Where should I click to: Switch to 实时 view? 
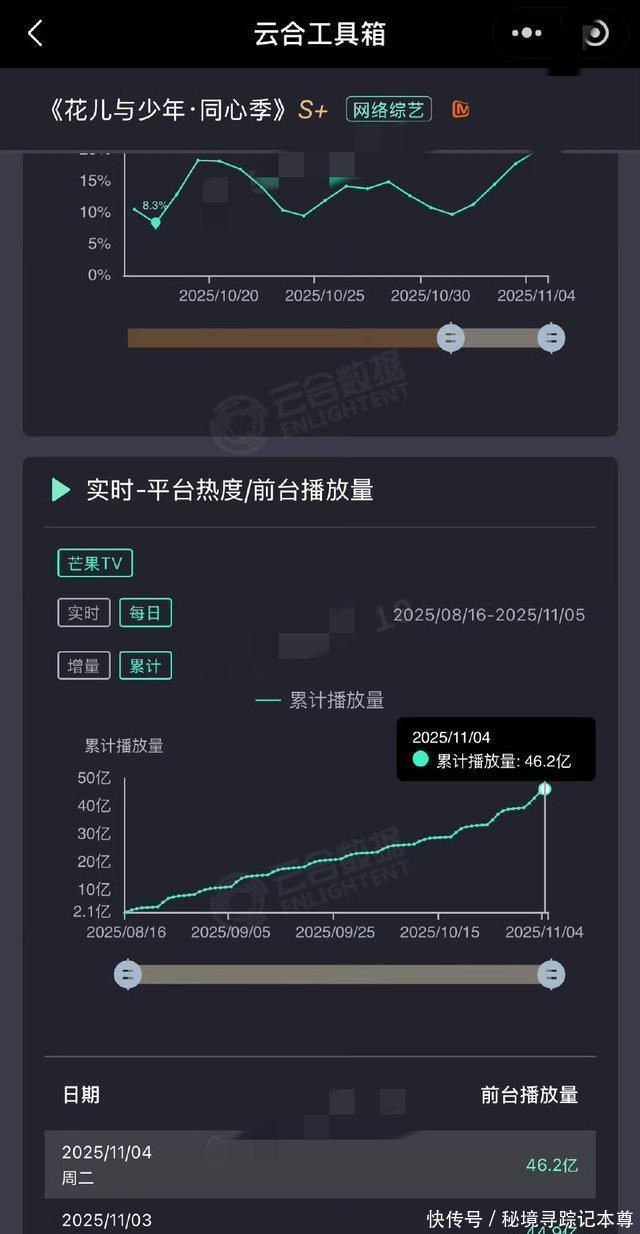tap(84, 613)
